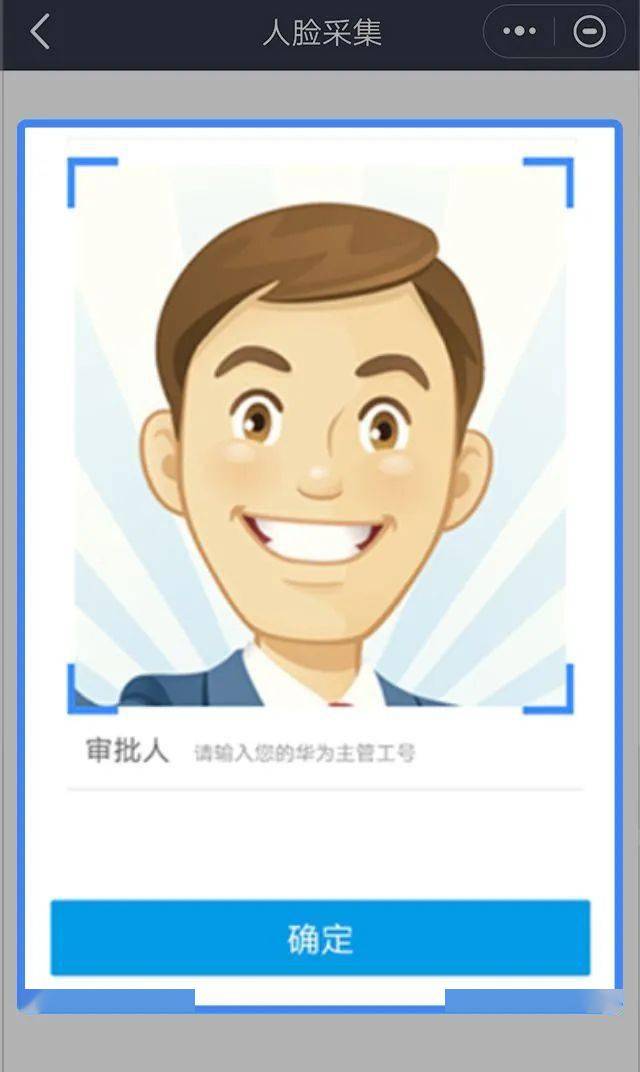The image size is (640, 1072).
Task: Open the mini program more options menu
Action: tap(520, 31)
